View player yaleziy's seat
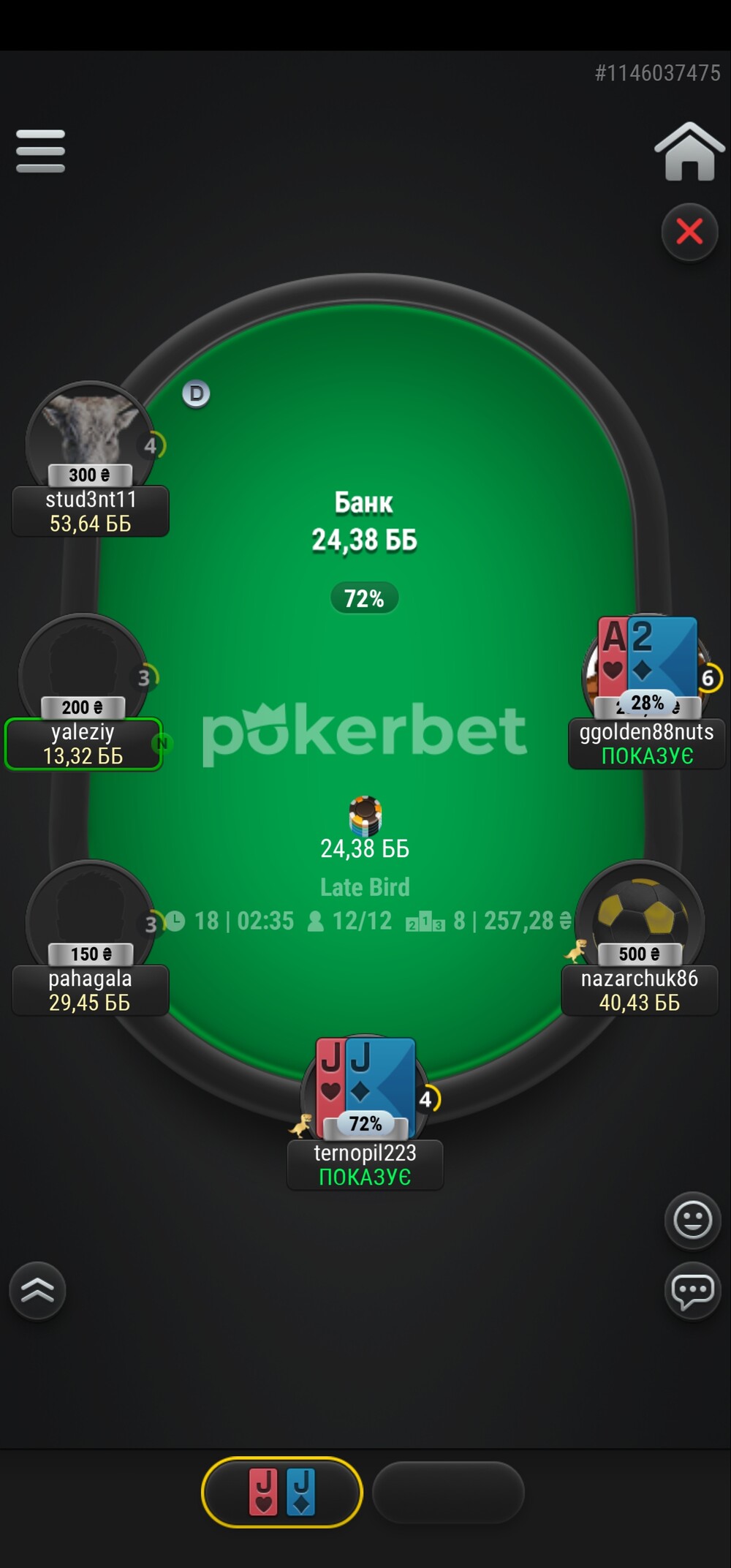 point(83,692)
